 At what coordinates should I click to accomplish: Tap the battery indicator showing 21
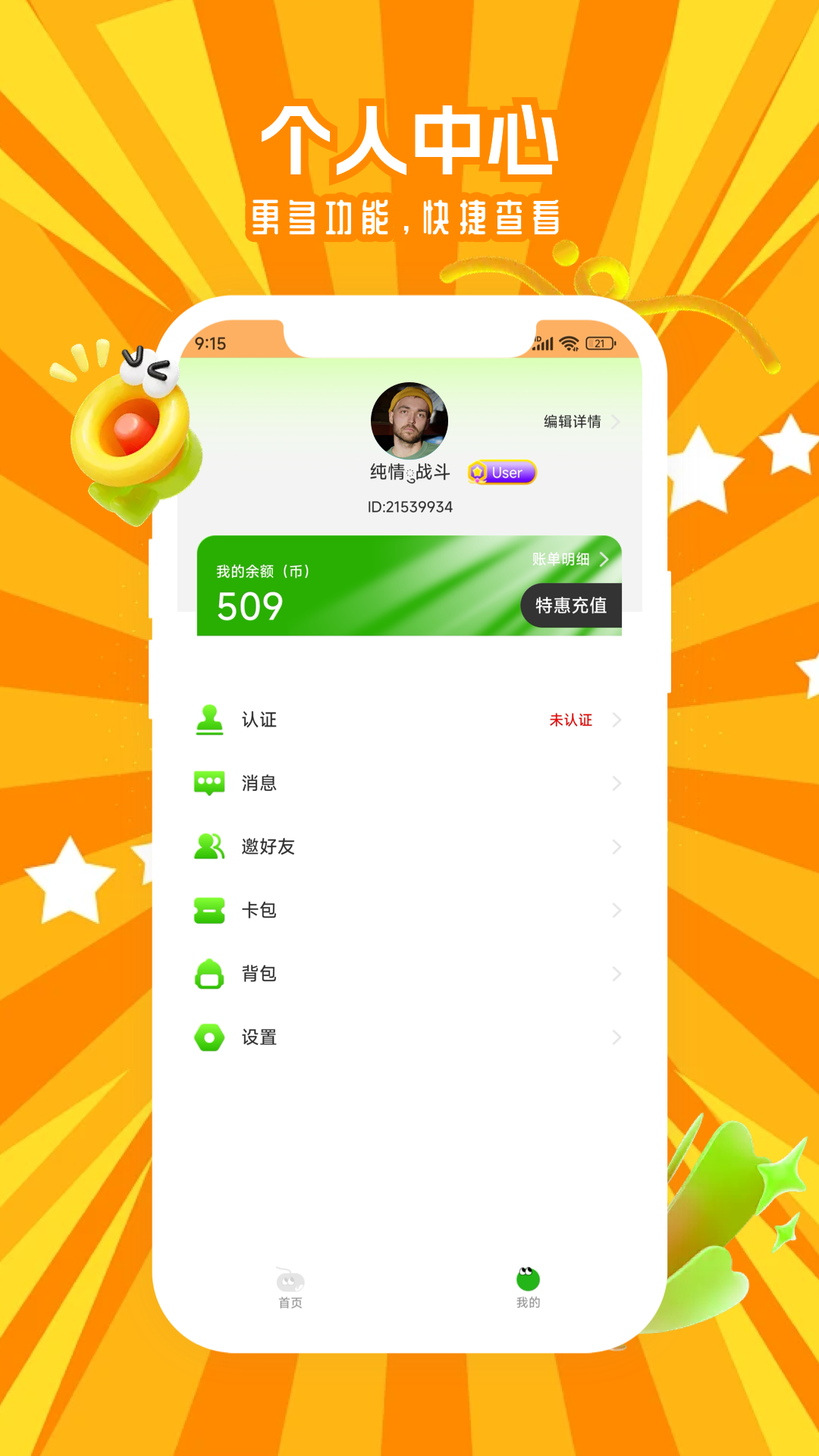click(598, 342)
